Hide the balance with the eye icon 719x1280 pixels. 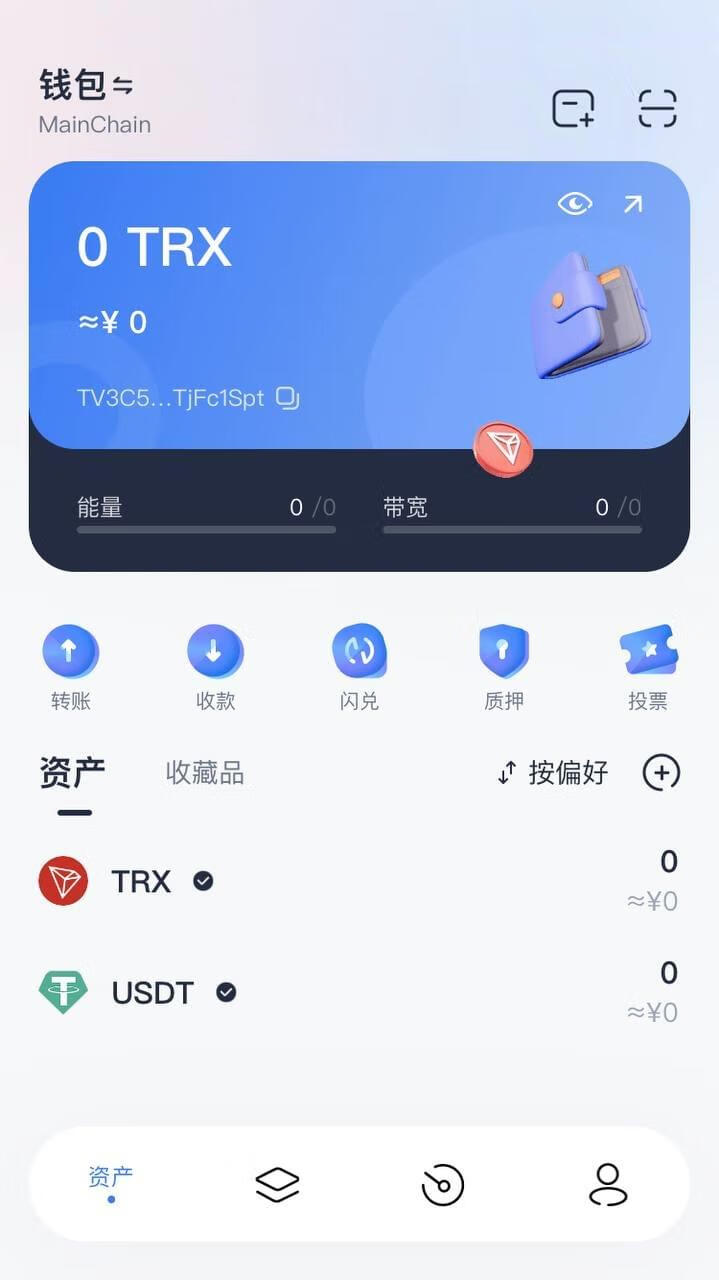[x=574, y=204]
